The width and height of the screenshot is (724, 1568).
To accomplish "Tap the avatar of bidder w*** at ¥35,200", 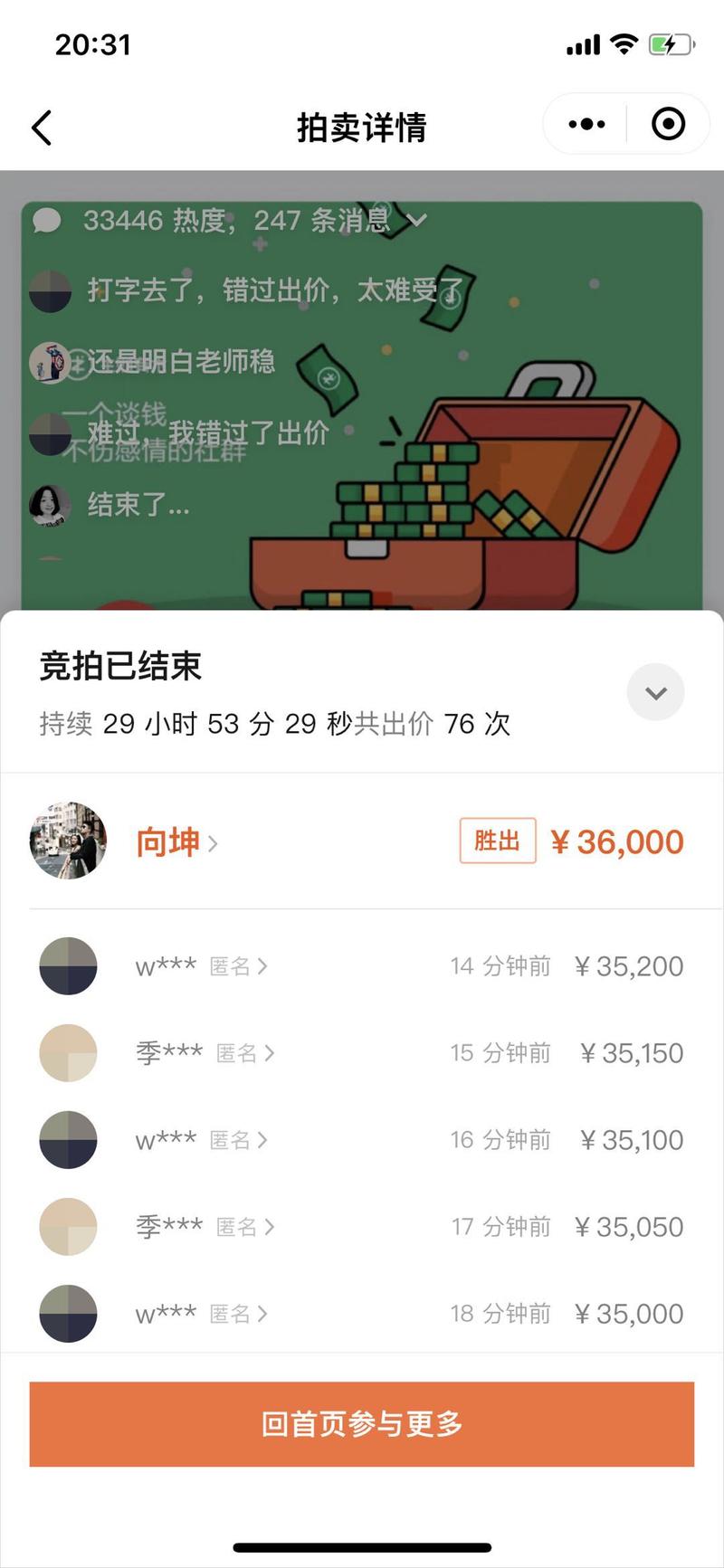I will point(68,965).
